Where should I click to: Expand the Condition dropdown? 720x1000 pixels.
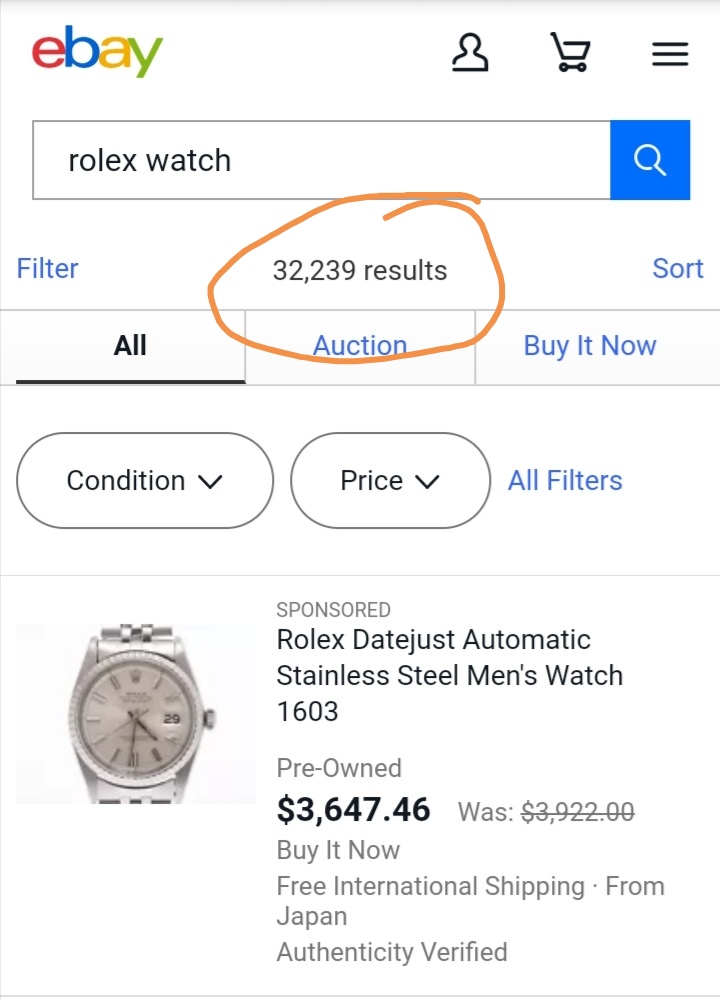144,480
